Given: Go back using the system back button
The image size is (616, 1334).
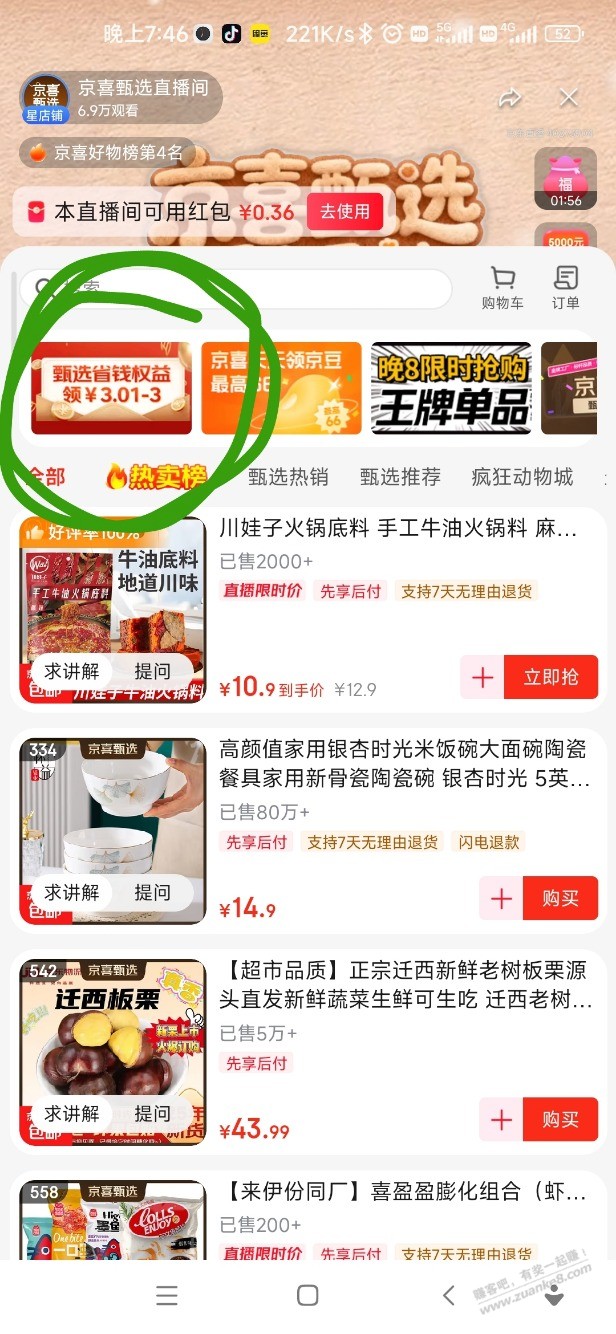Looking at the screenshot, I should click(x=448, y=1296).
